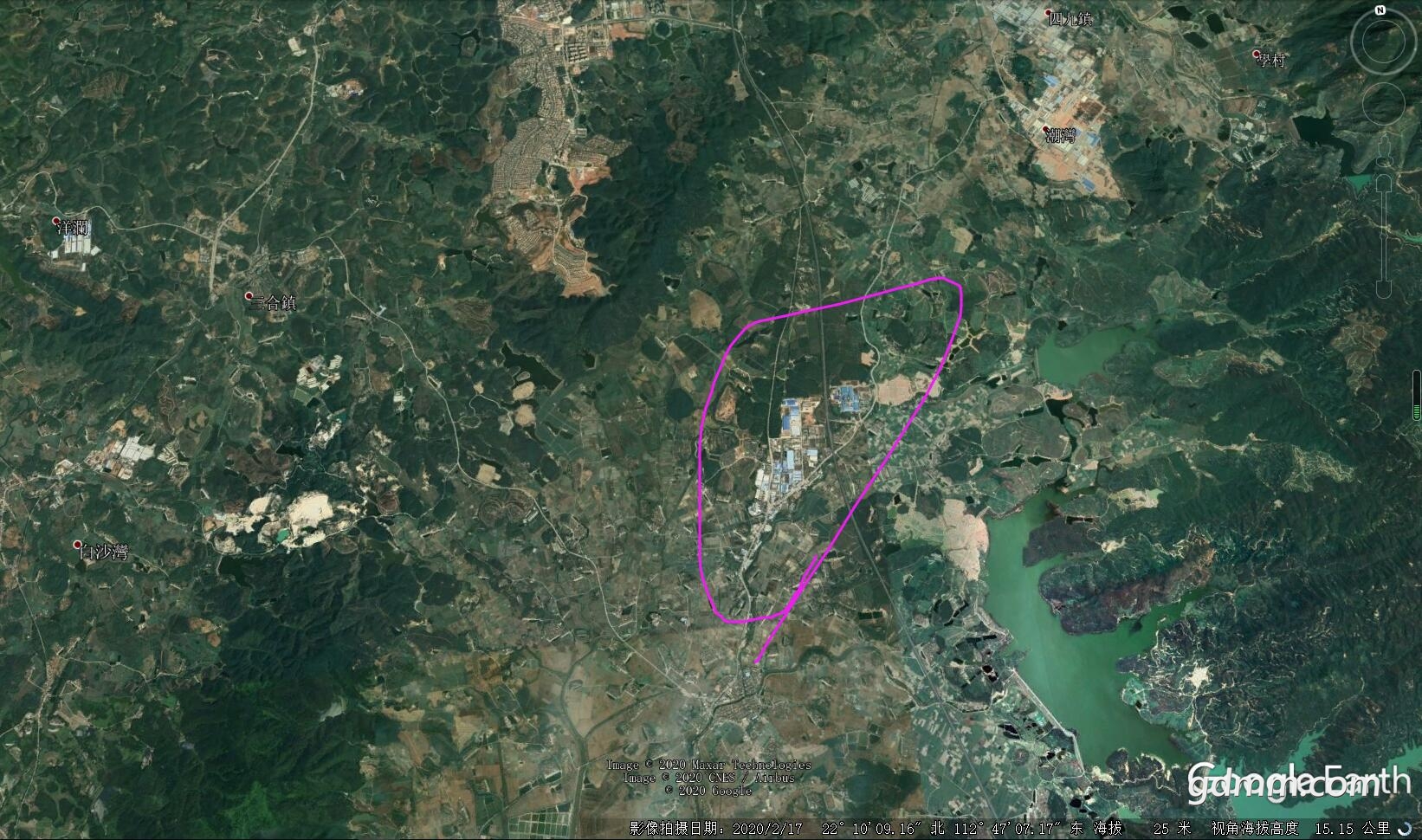Tap the move joystick circle
The height and width of the screenshot is (840, 1422).
point(1383,101)
